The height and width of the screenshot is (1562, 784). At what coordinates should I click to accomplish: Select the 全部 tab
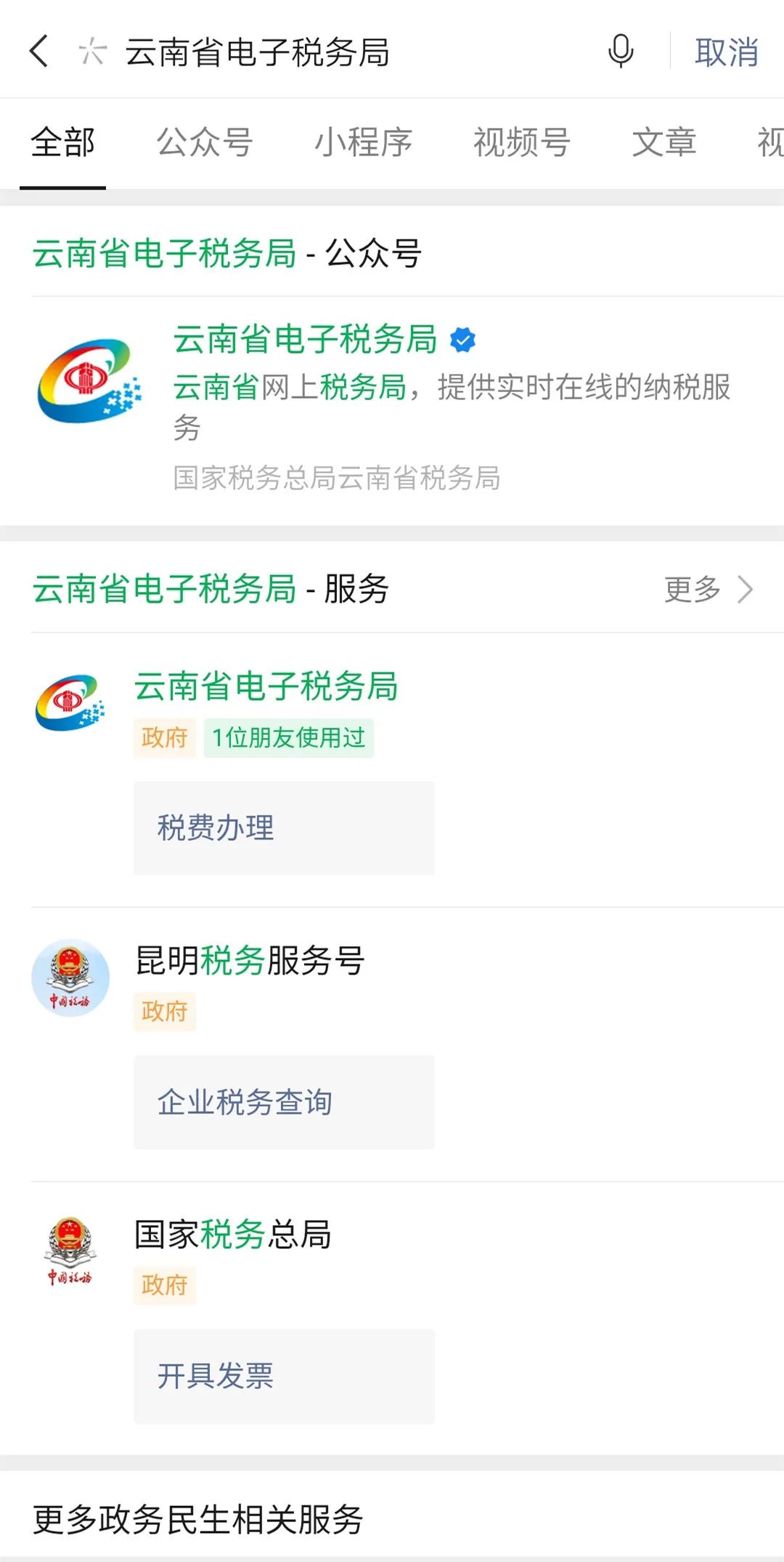[63, 142]
